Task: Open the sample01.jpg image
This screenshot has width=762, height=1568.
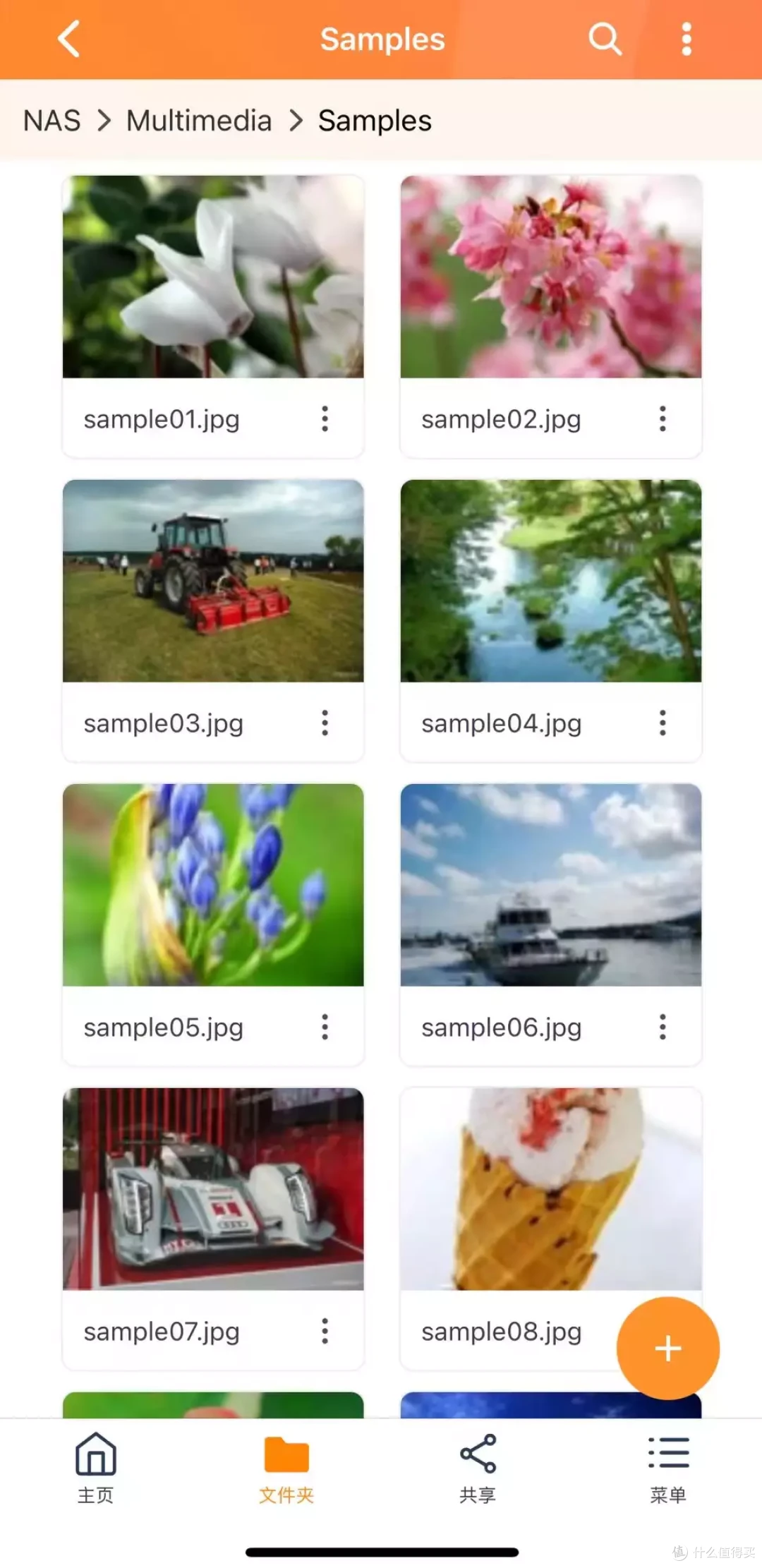Action: tap(213, 277)
